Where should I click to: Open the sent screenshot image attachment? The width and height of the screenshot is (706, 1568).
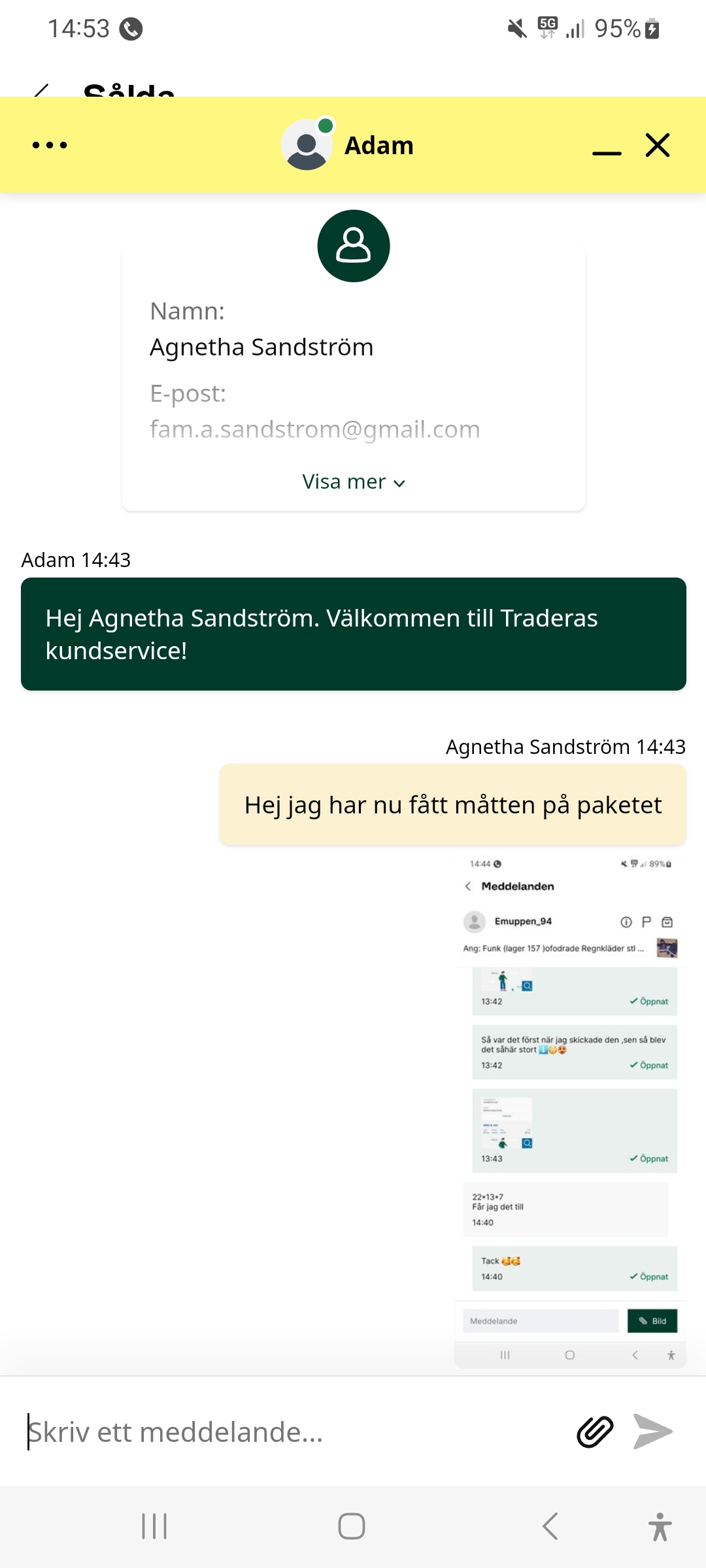[570, 1111]
